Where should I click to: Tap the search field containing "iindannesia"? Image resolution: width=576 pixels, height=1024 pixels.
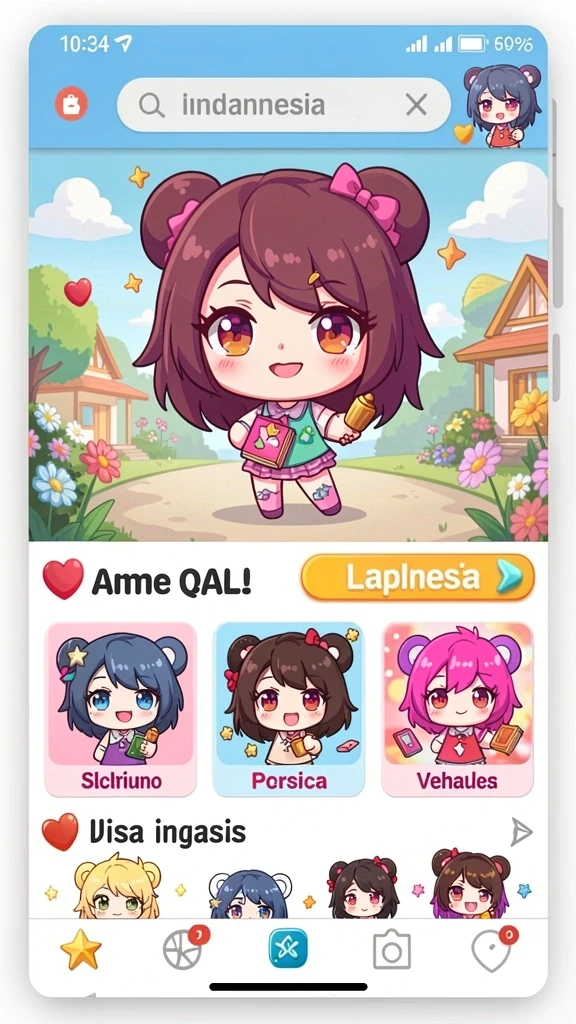pyautogui.click(x=283, y=104)
